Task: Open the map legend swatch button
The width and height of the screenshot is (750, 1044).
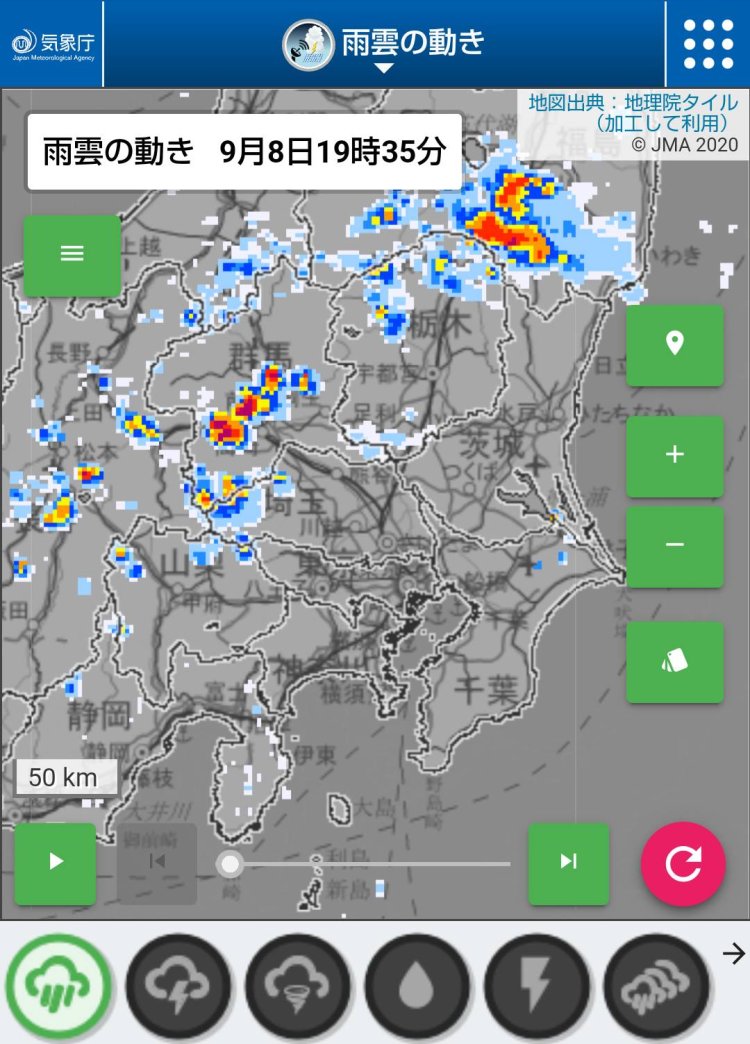Action: 675,663
